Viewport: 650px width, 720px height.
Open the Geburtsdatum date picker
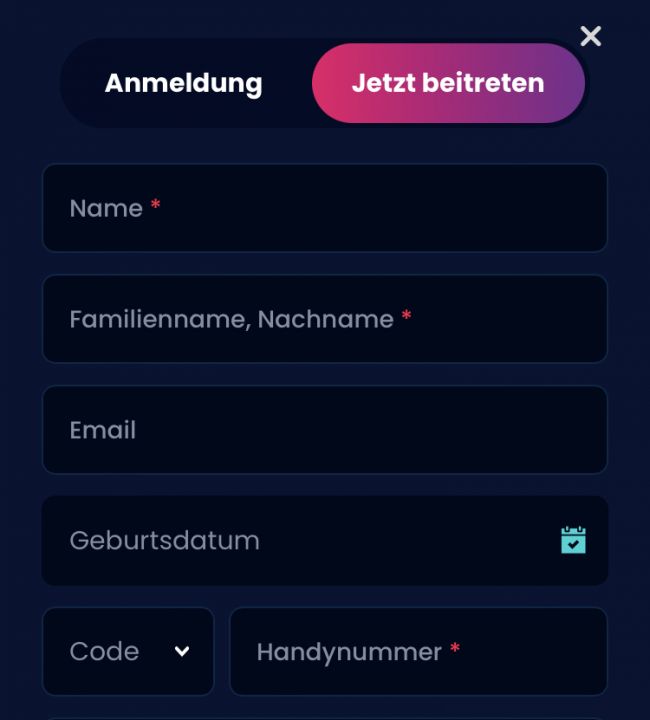point(573,541)
